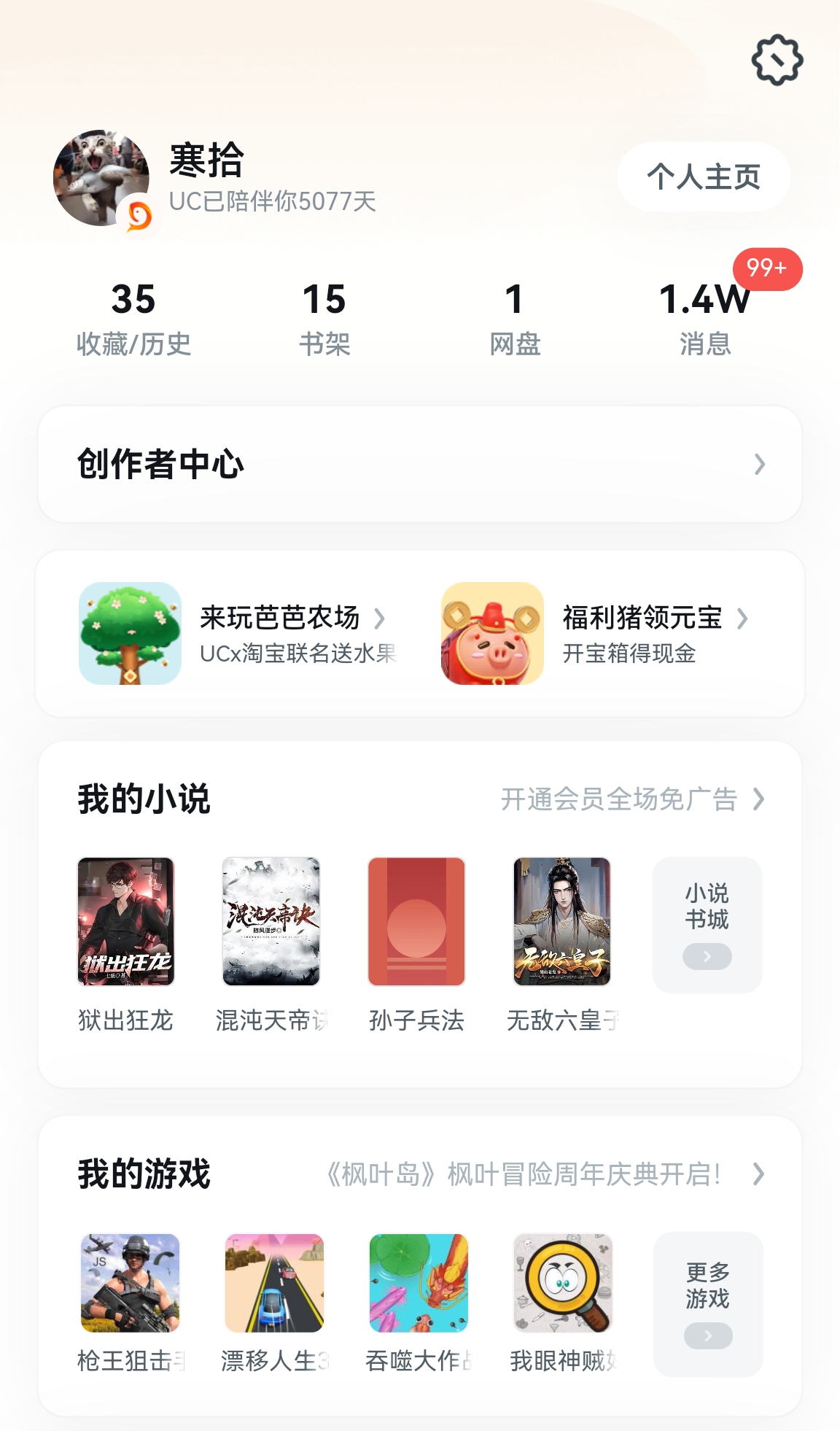Expand the 创作者中心 entry
This screenshot has width=840, height=1431.
(x=419, y=465)
